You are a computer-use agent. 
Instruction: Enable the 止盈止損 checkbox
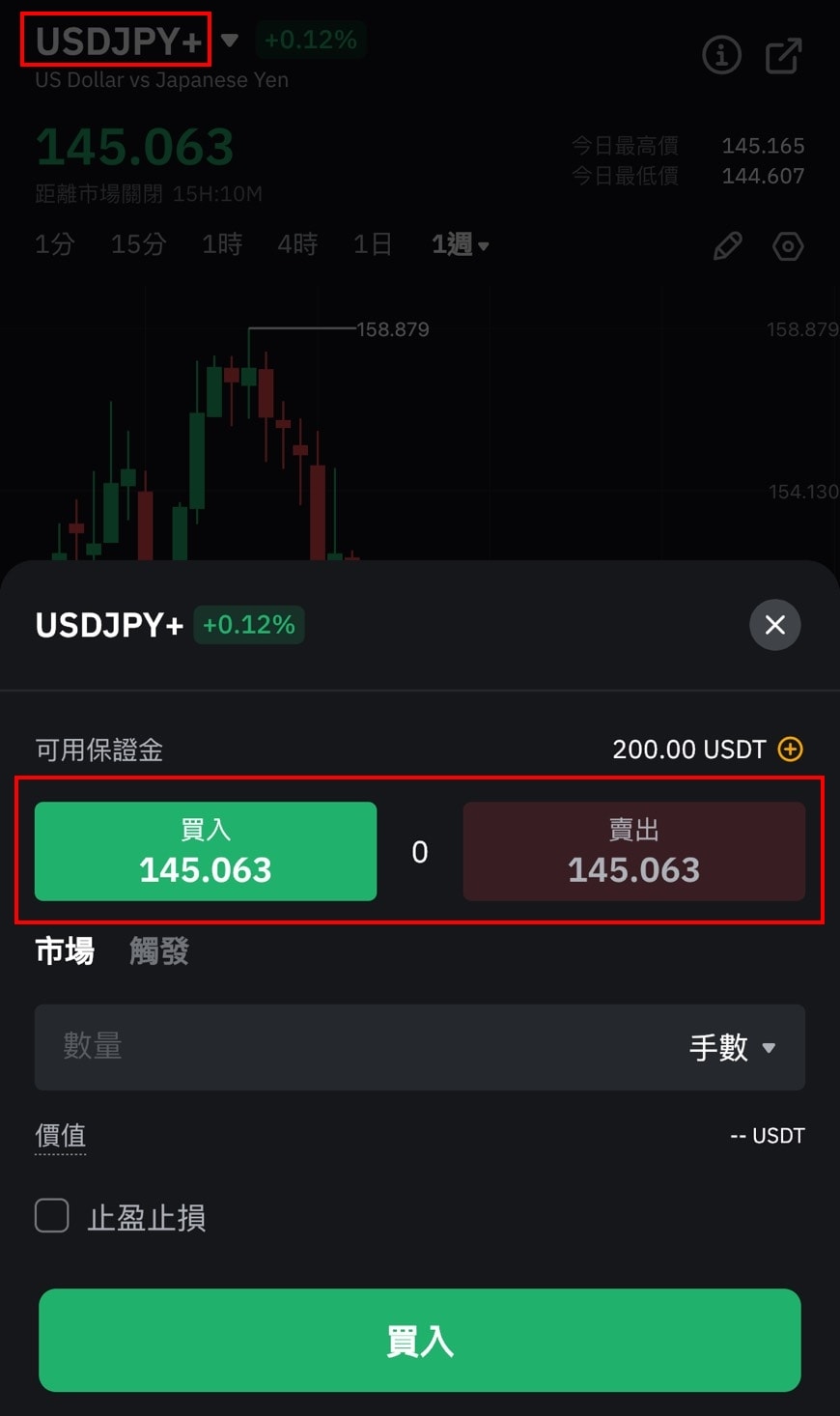click(52, 1215)
